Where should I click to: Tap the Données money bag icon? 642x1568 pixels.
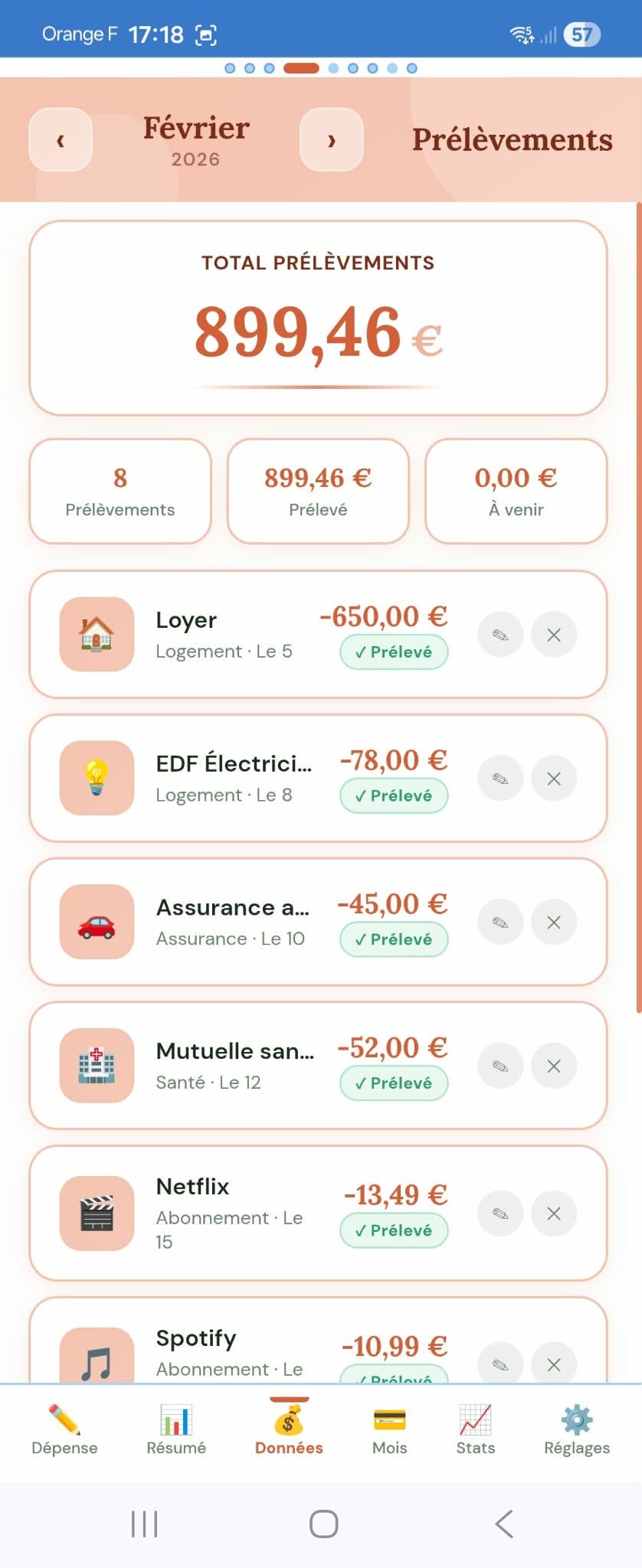pyautogui.click(x=287, y=1422)
